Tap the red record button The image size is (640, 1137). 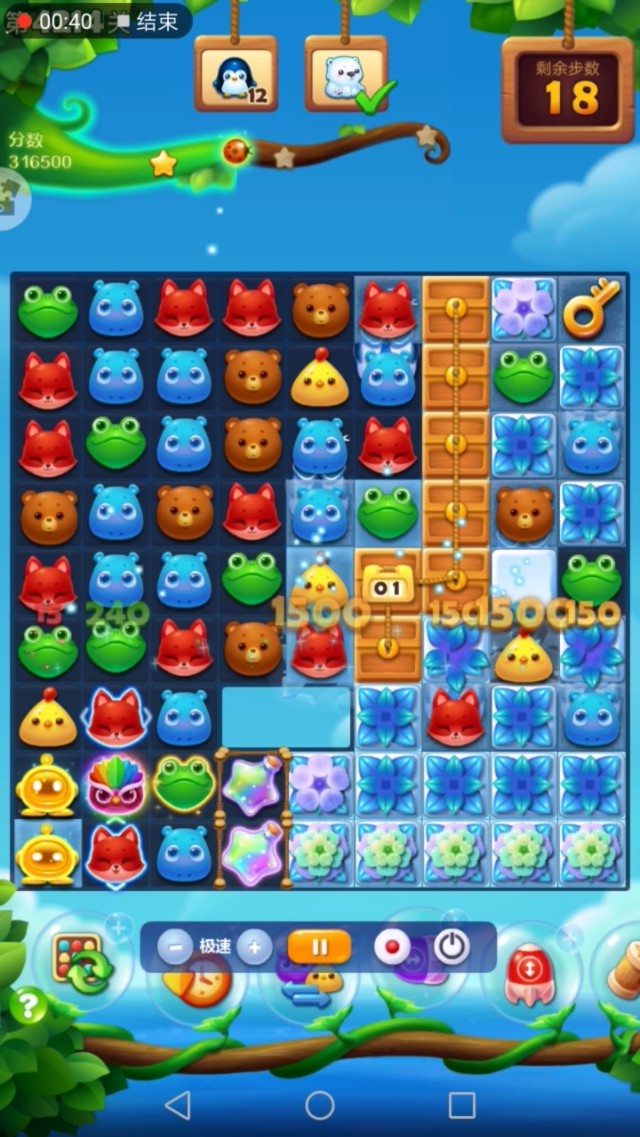(x=392, y=946)
